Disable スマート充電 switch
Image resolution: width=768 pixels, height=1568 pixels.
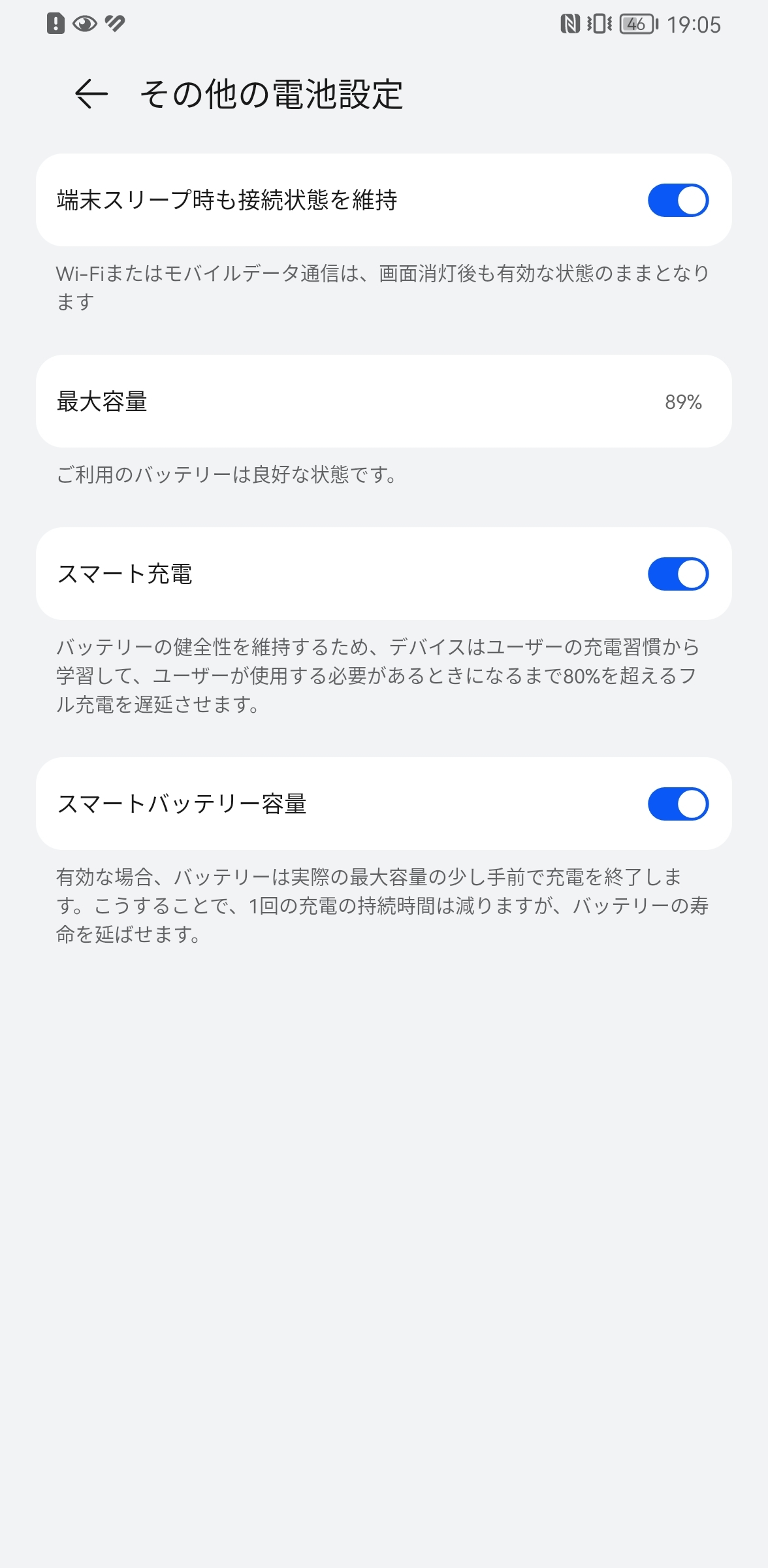(x=677, y=574)
